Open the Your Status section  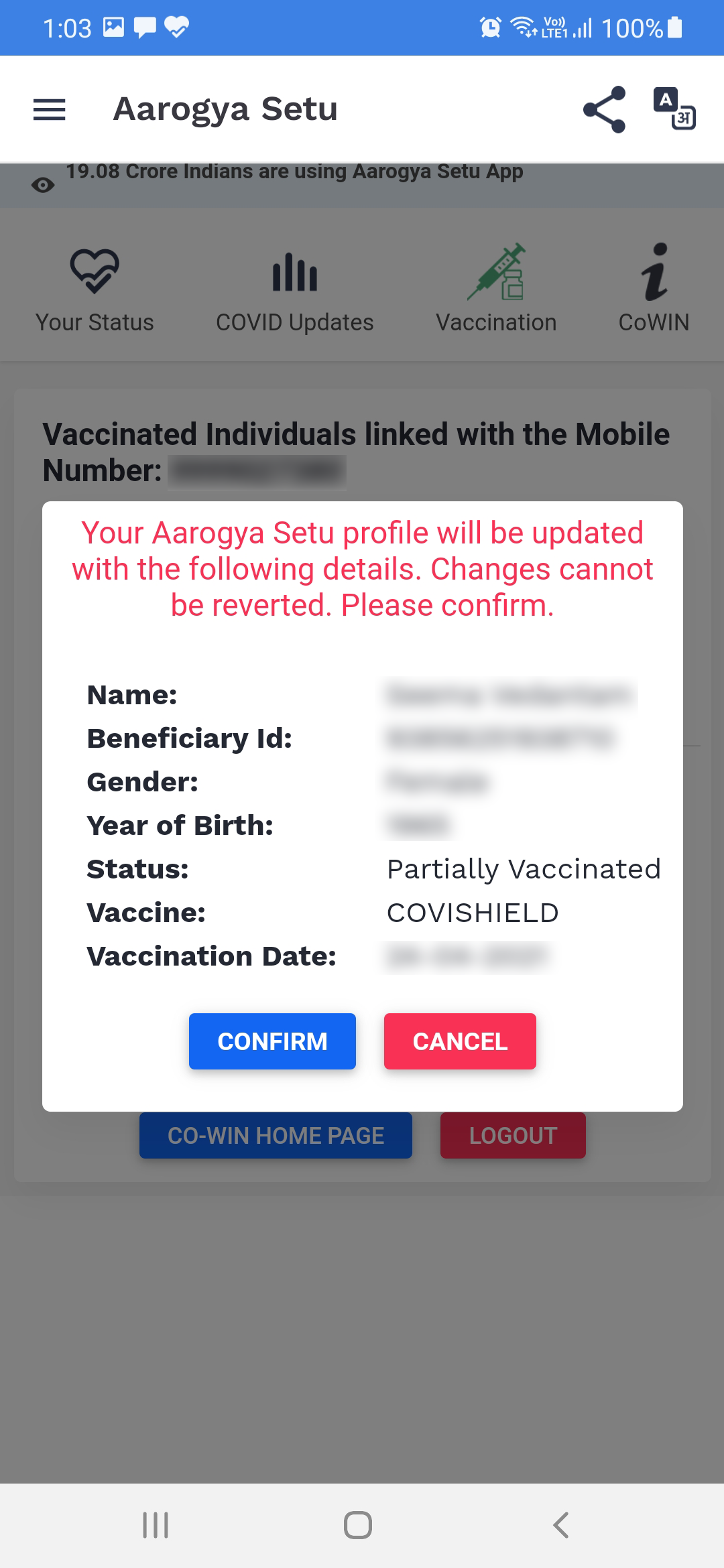(95, 288)
